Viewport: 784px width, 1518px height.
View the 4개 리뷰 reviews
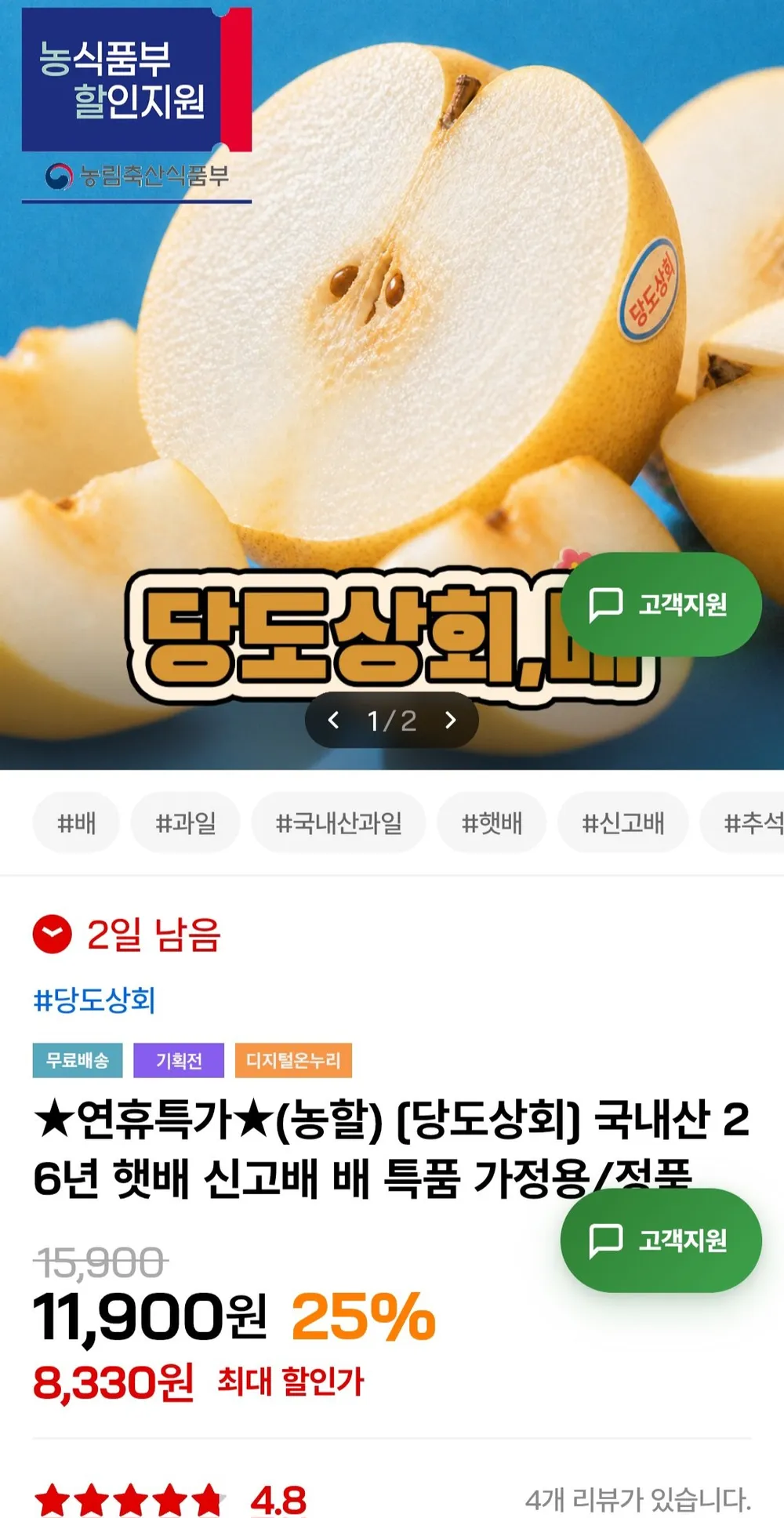637,1499
